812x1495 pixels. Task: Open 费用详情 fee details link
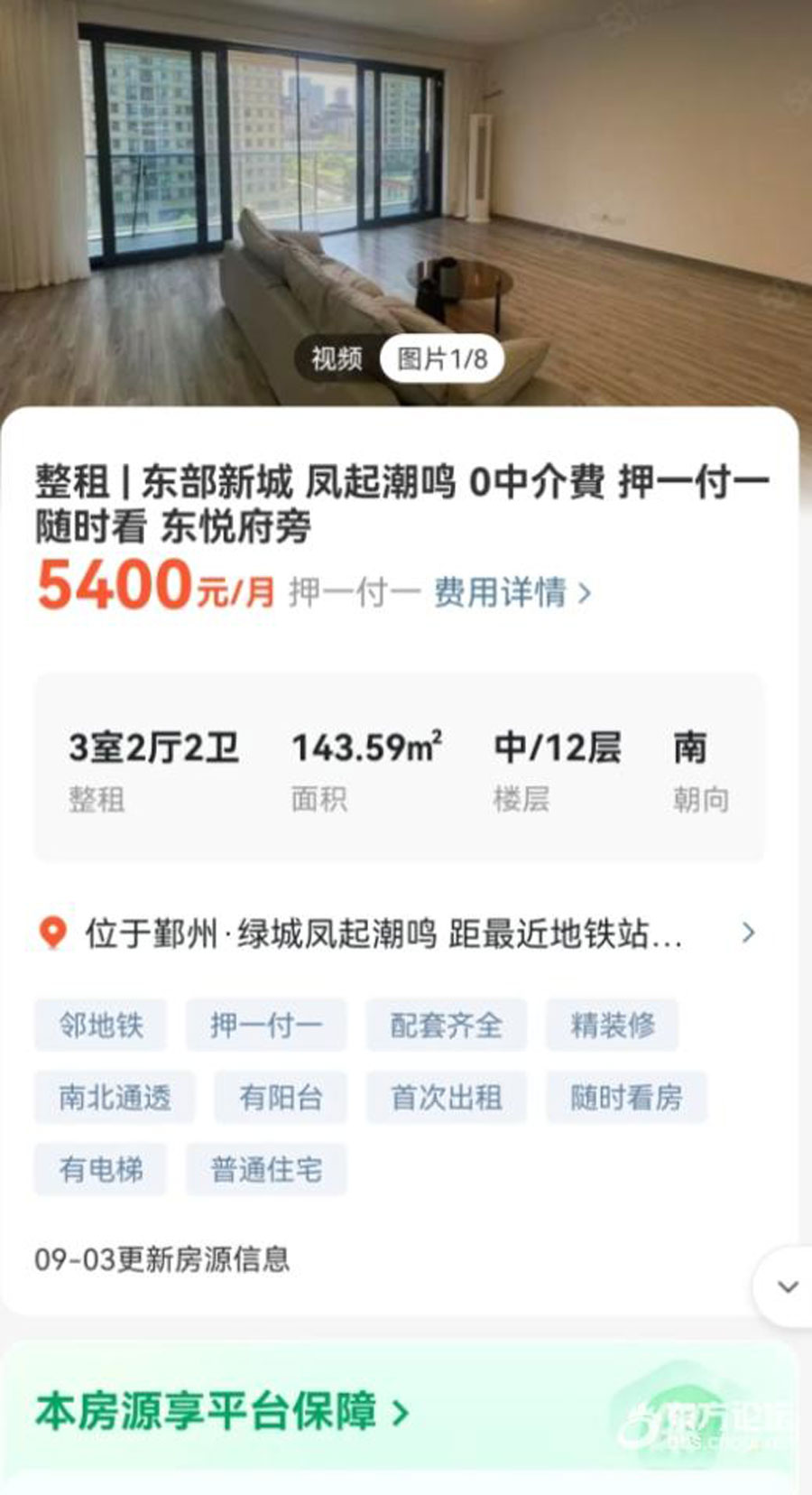(x=512, y=593)
